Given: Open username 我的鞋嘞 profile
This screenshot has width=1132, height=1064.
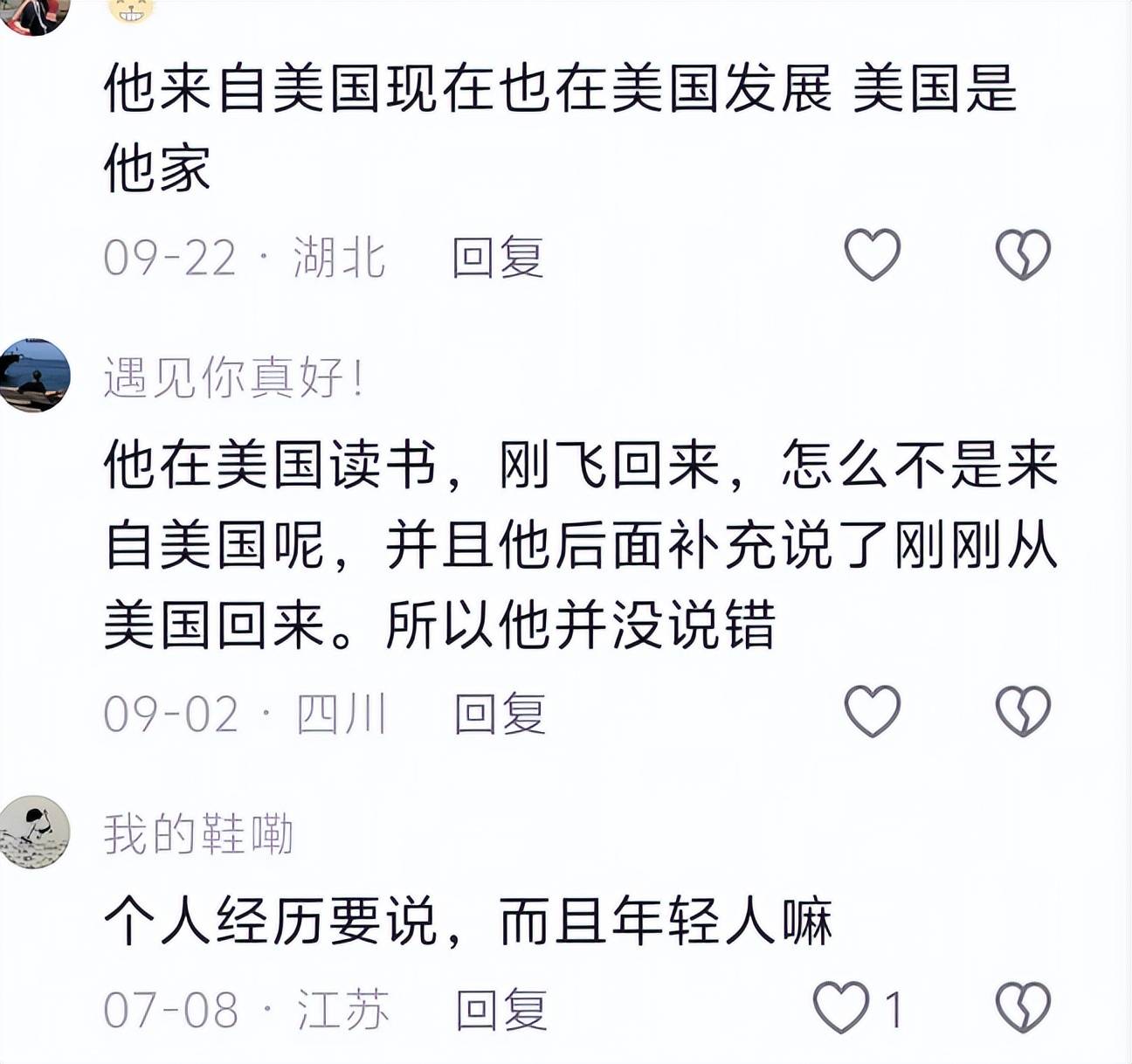Looking at the screenshot, I should coord(197,833).
